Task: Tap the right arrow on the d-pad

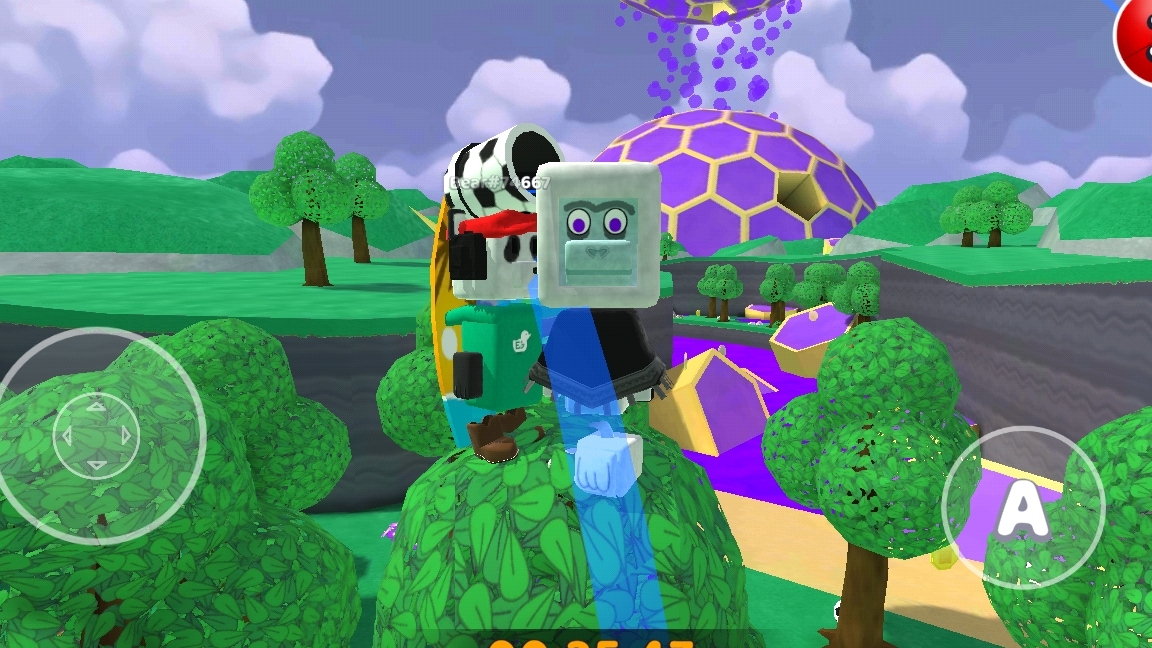Action: 126,436
